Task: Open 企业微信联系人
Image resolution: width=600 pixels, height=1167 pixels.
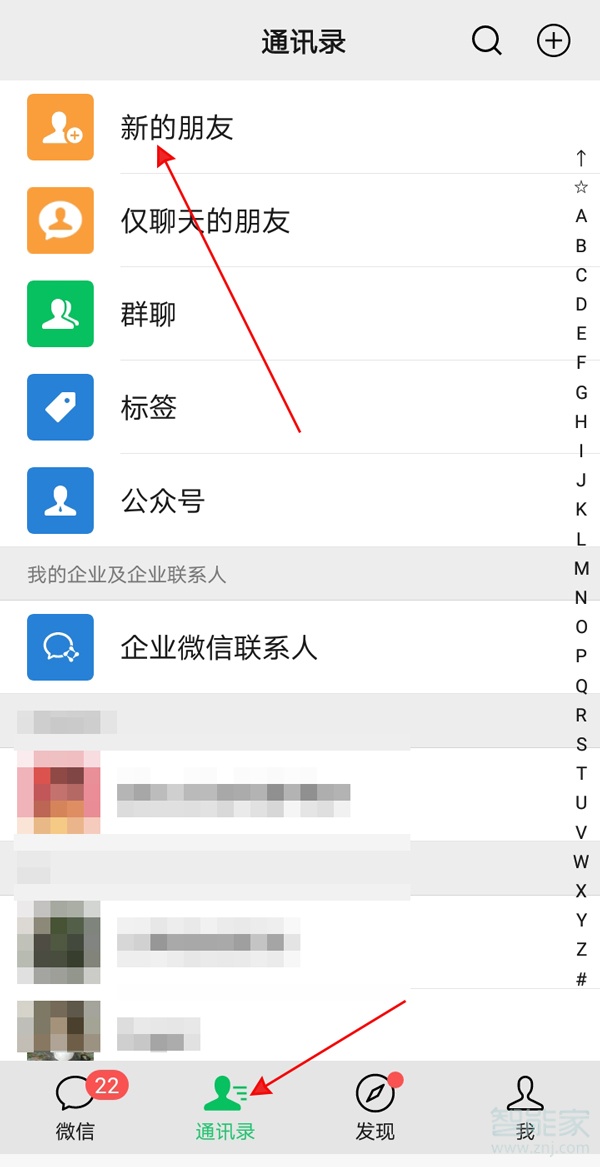Action: point(218,647)
